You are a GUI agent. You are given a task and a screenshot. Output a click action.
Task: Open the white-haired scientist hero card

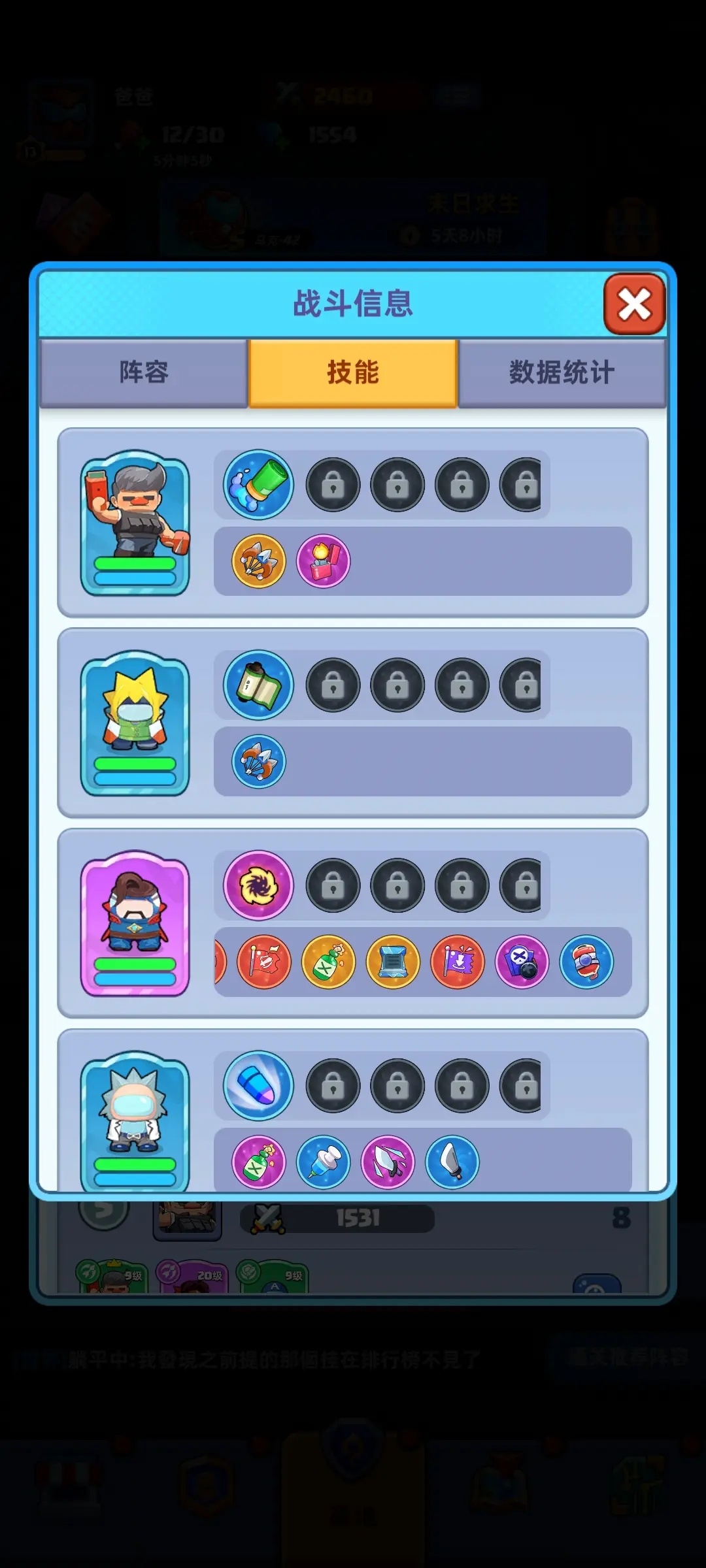click(x=135, y=1120)
